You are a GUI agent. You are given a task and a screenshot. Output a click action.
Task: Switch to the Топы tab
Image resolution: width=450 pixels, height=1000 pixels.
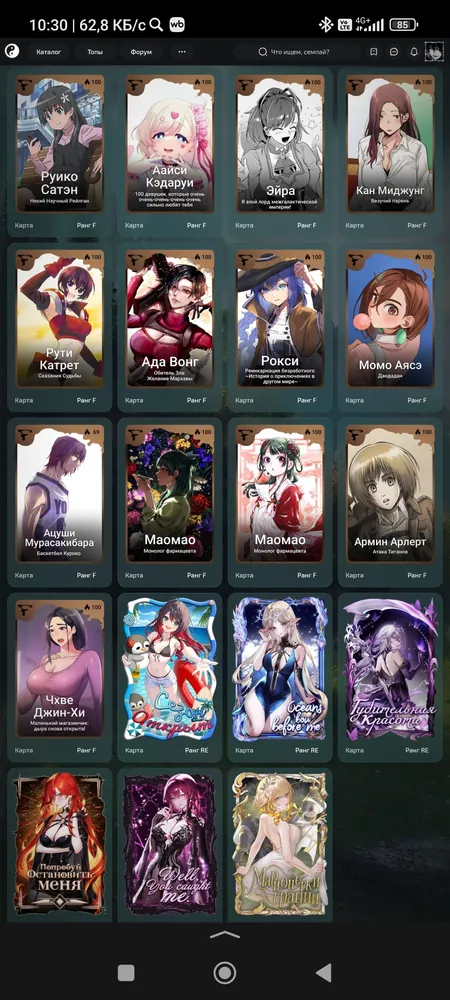pos(95,52)
